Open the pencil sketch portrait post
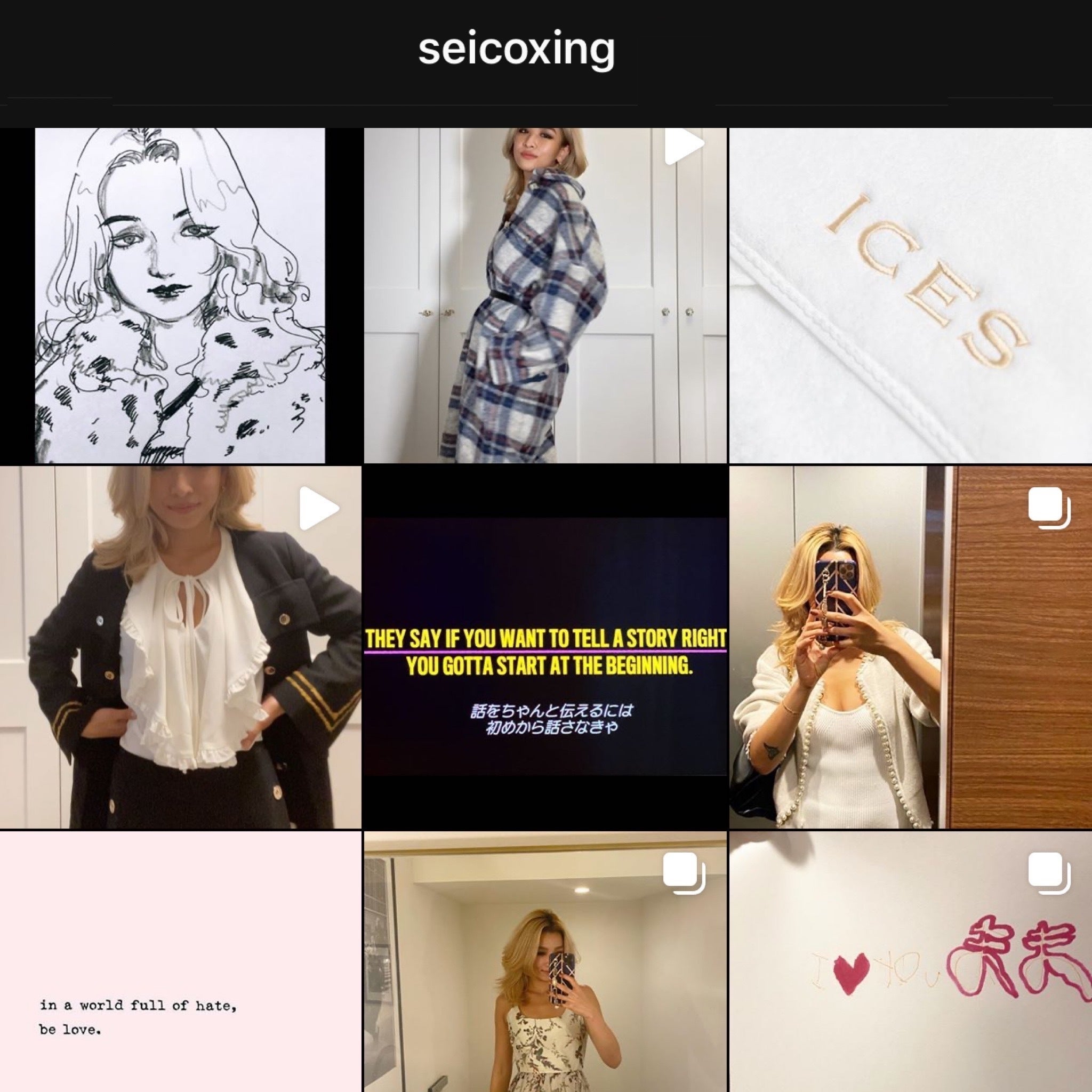This screenshot has height=1092, width=1092. [180, 295]
